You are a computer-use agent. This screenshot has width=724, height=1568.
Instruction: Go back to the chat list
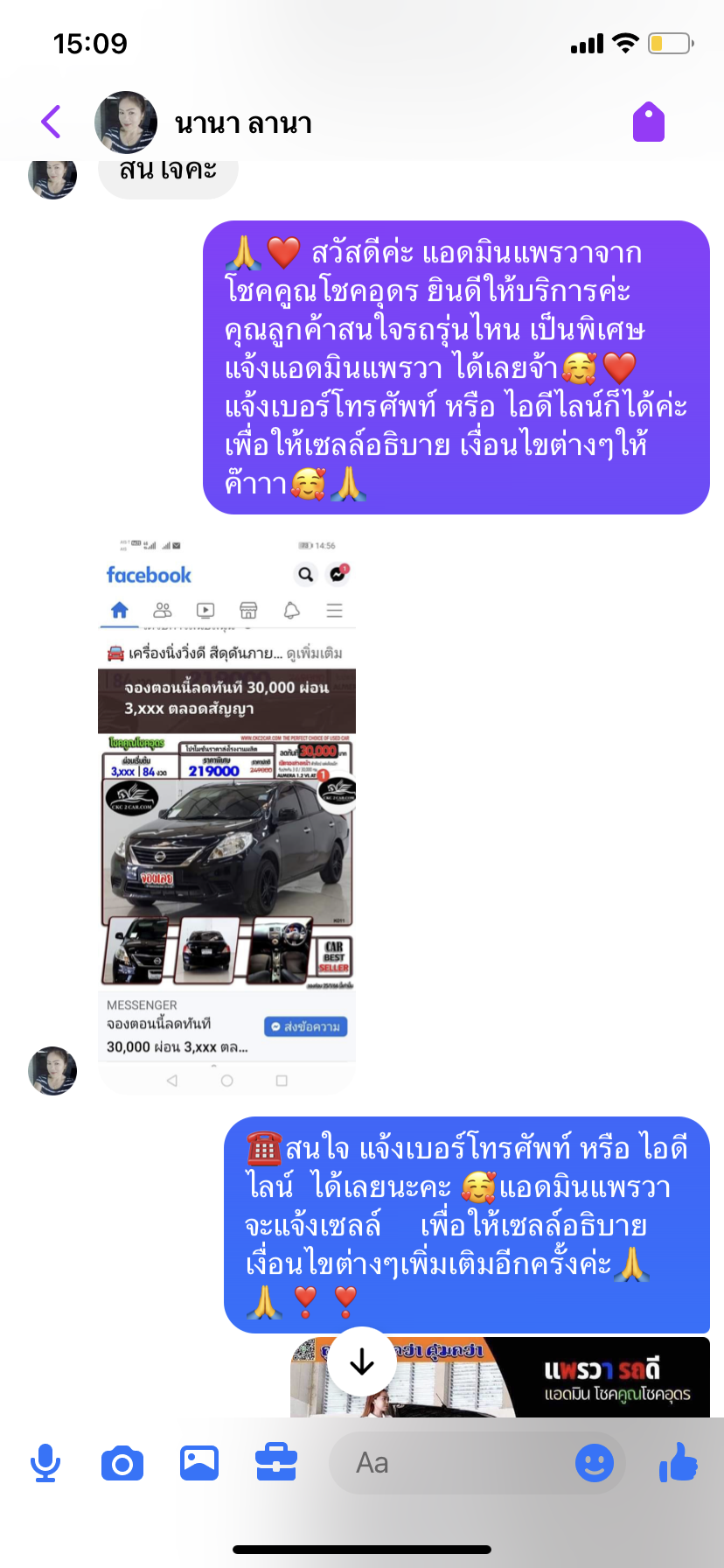tap(52, 122)
